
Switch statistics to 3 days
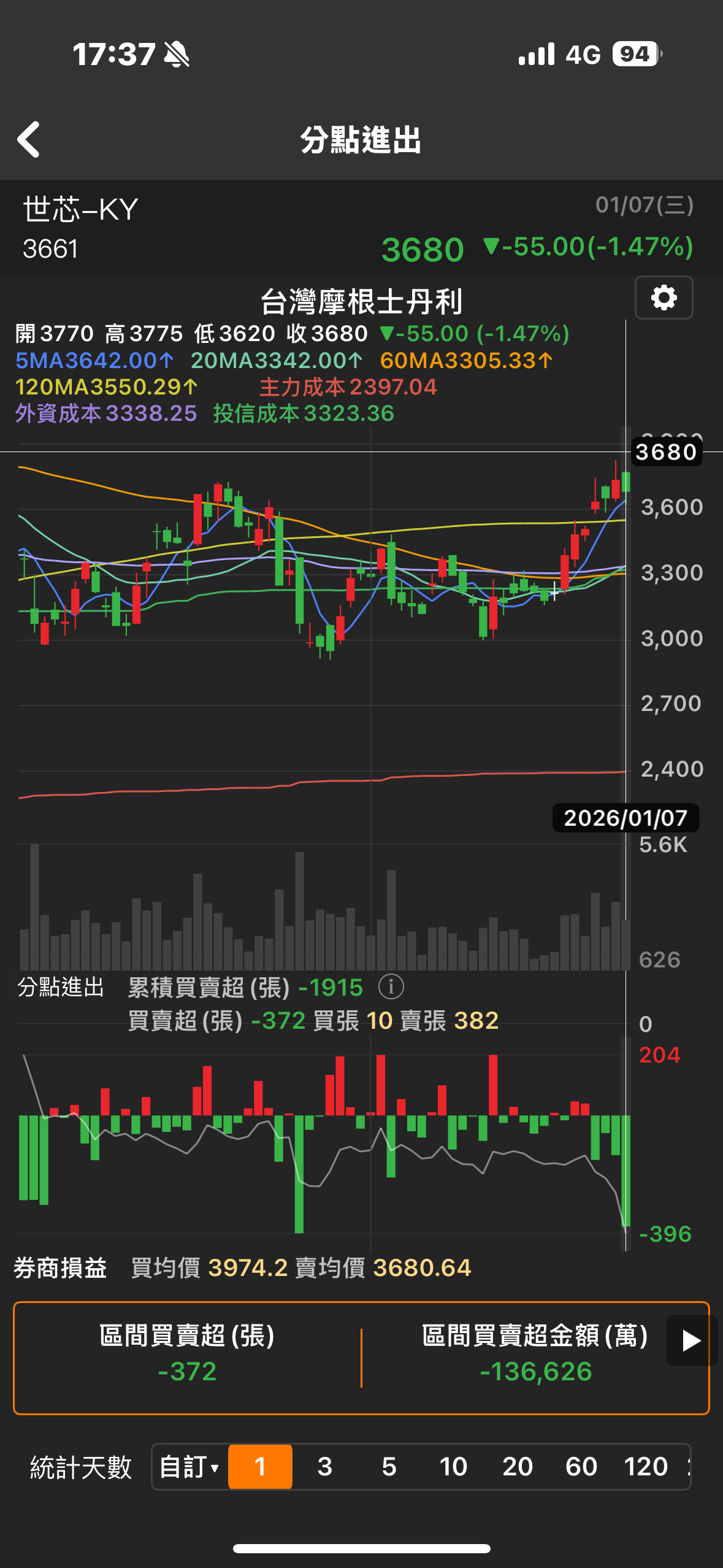[x=324, y=1467]
